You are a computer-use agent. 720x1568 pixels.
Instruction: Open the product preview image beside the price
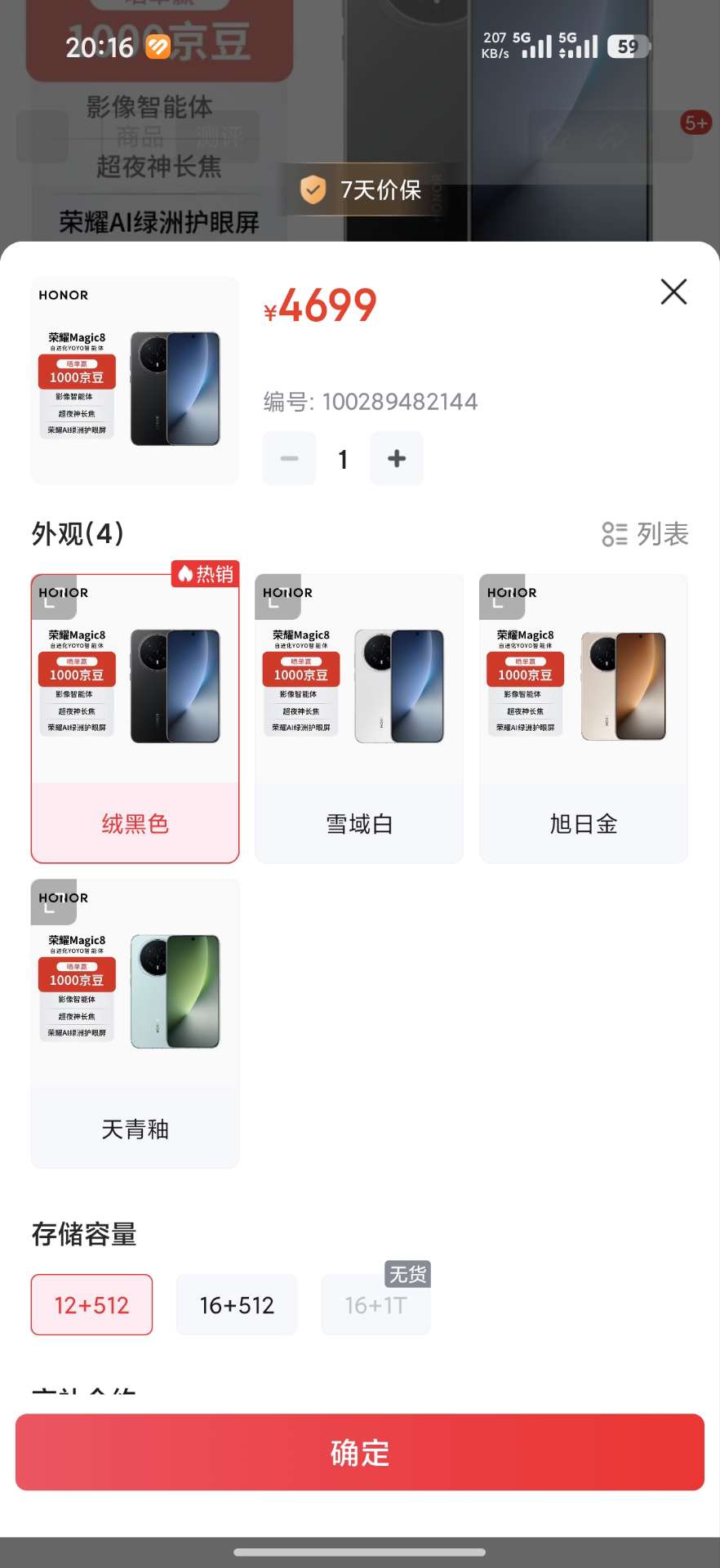(136, 381)
